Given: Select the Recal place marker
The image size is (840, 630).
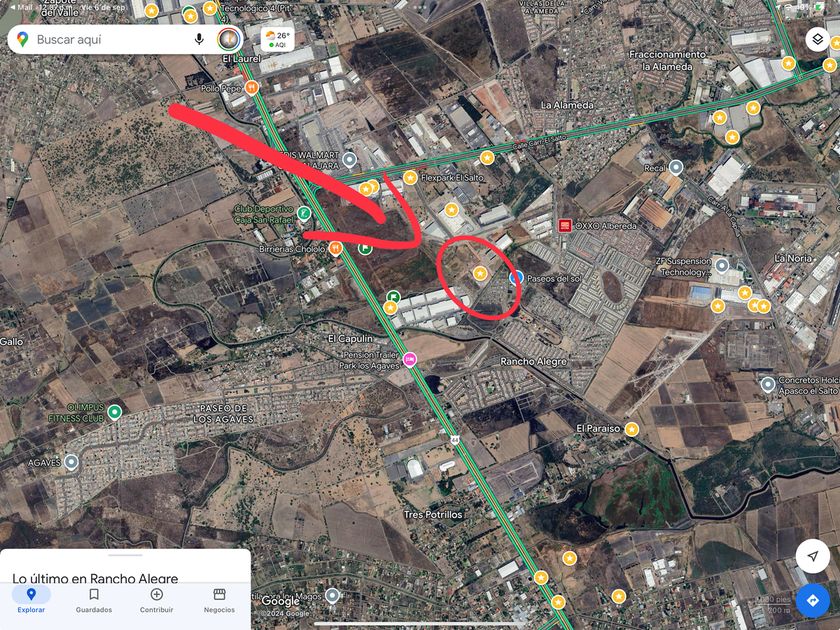Looking at the screenshot, I should click(677, 167).
